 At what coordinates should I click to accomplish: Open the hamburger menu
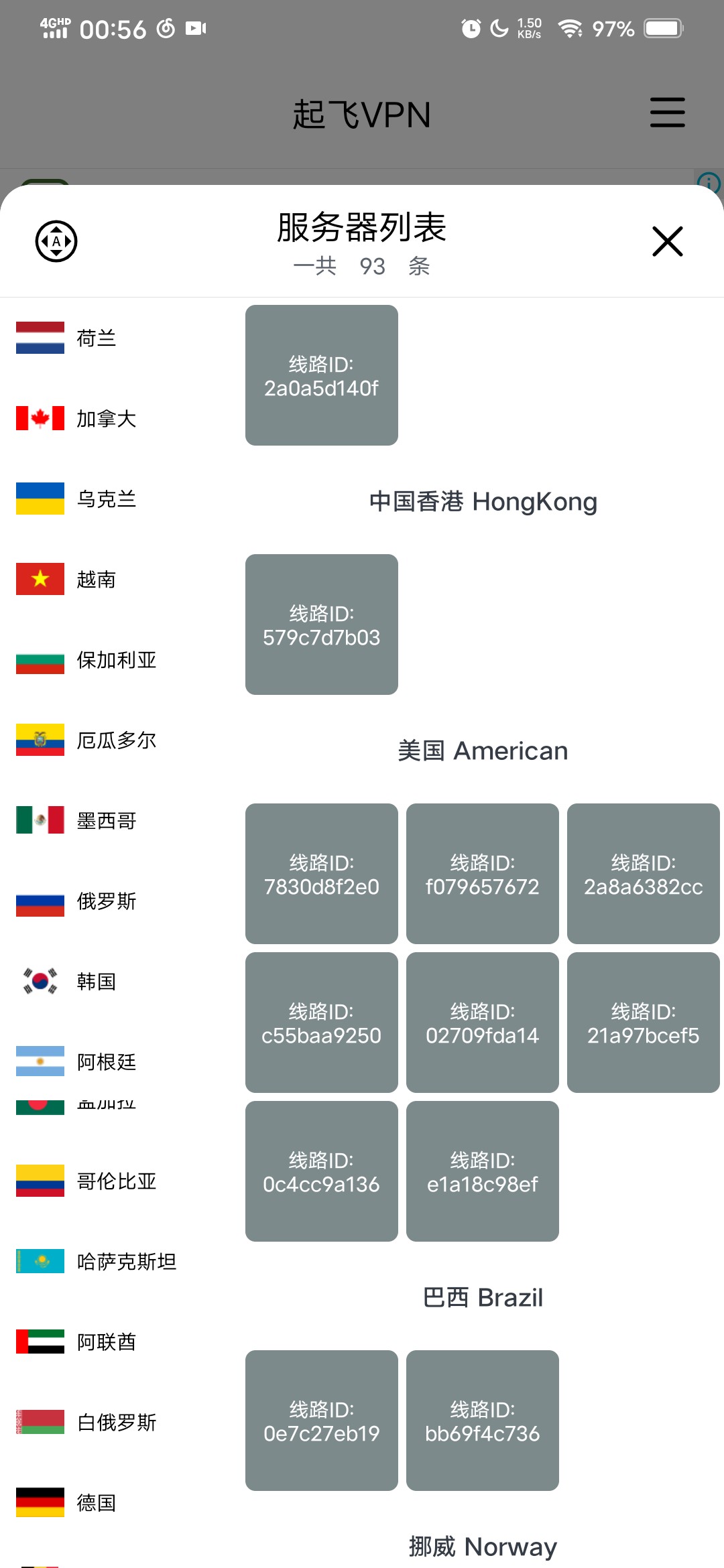pyautogui.click(x=667, y=113)
